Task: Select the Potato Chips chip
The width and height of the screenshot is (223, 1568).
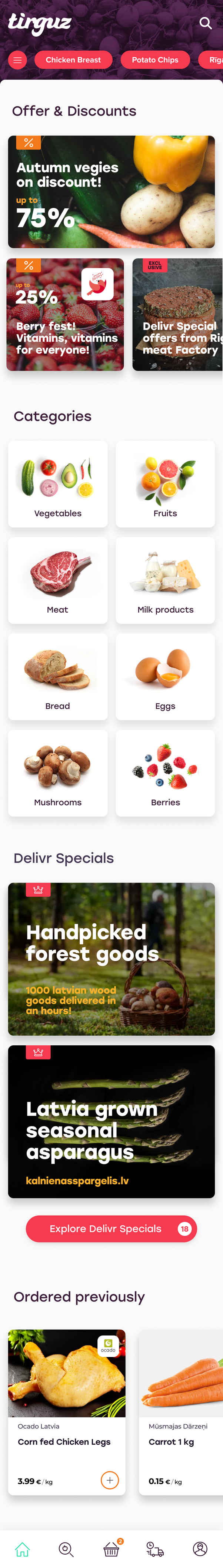Action: pyautogui.click(x=155, y=60)
